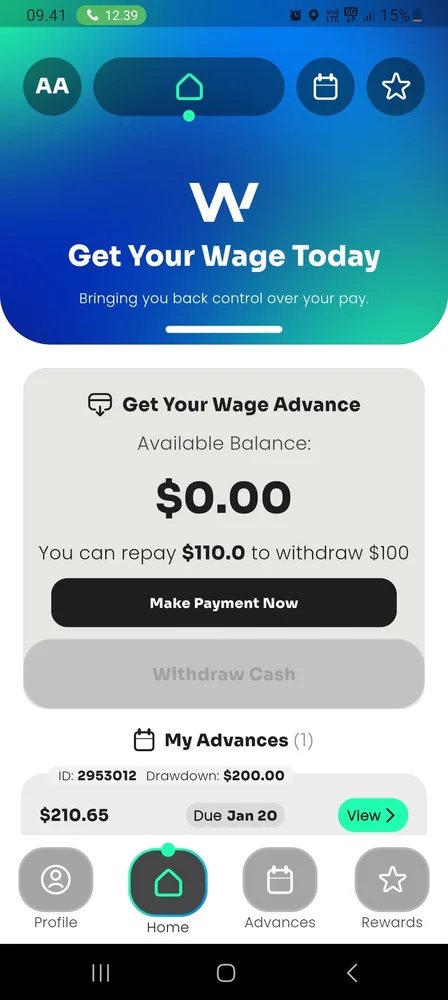
Task: Open the Rewards tab
Action: click(392, 888)
